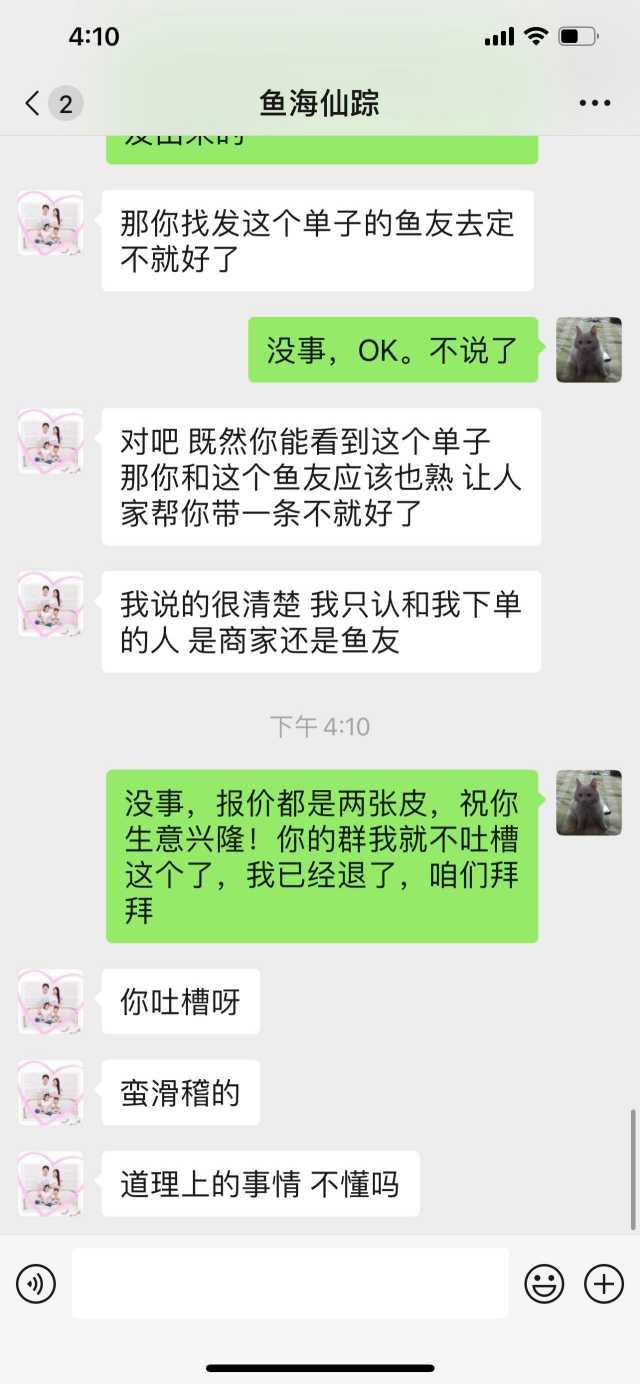Open the plus attachments menu

point(604,1283)
